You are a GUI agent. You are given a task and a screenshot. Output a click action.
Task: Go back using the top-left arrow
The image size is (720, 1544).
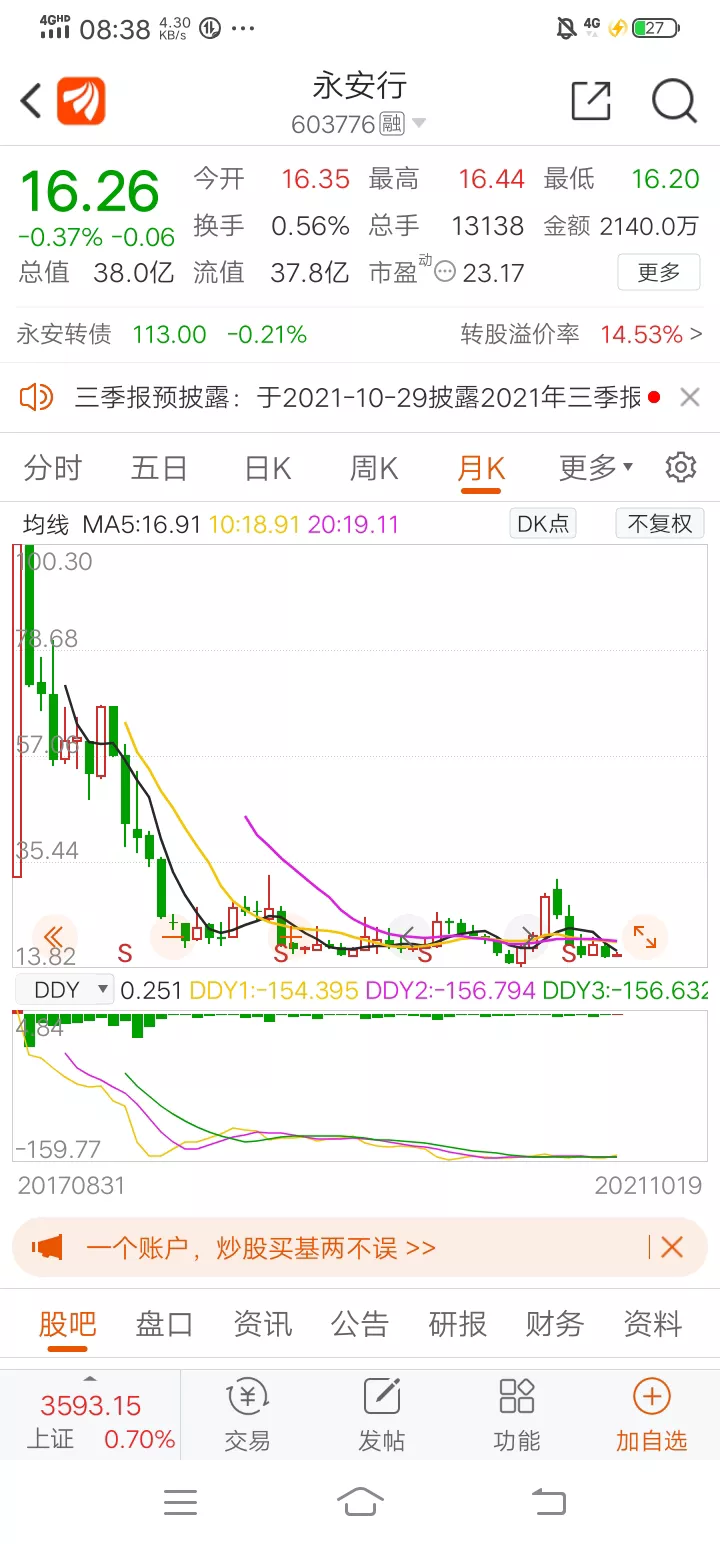pyautogui.click(x=32, y=101)
